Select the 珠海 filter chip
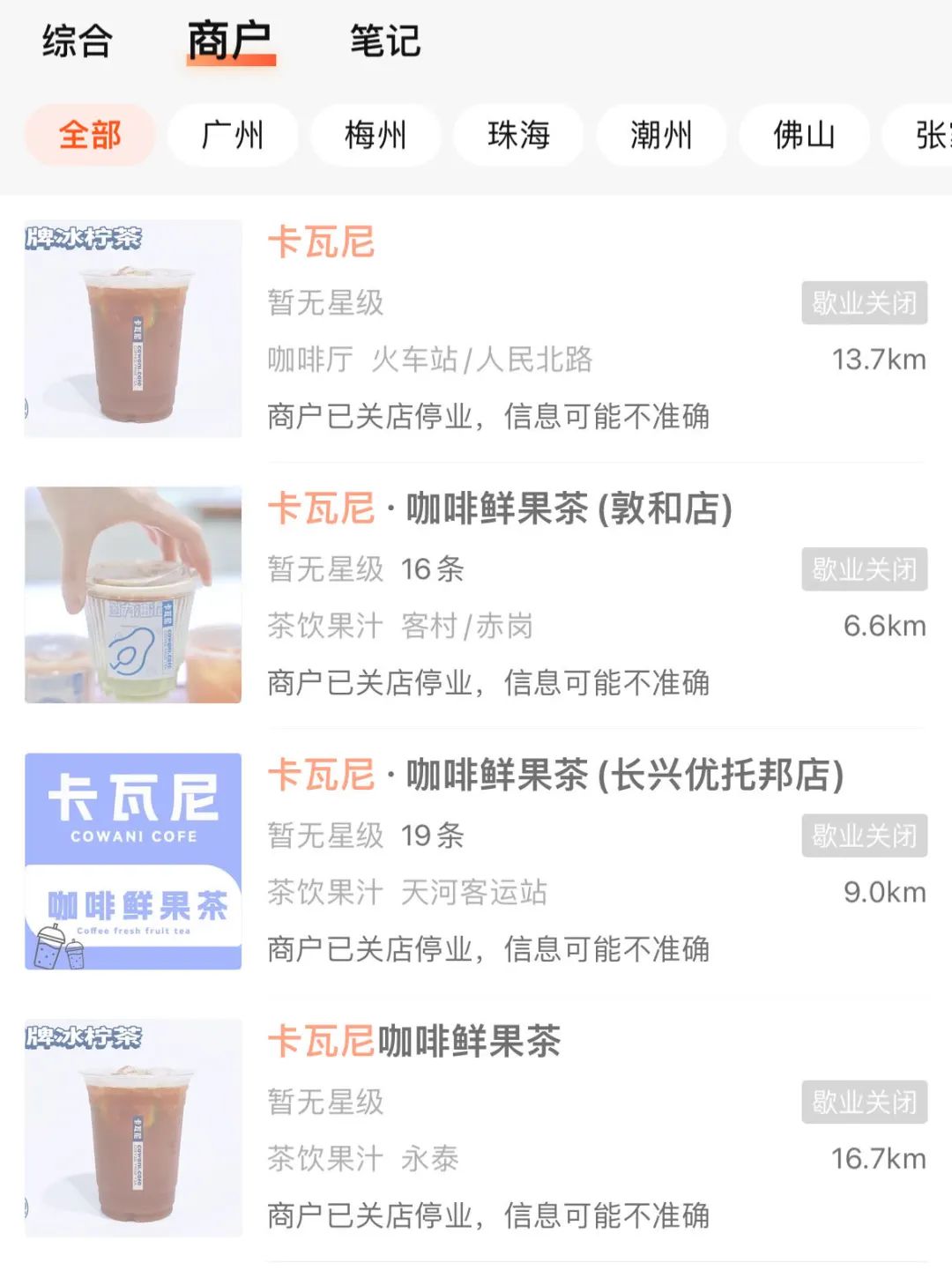952x1270 pixels. pyautogui.click(x=519, y=135)
